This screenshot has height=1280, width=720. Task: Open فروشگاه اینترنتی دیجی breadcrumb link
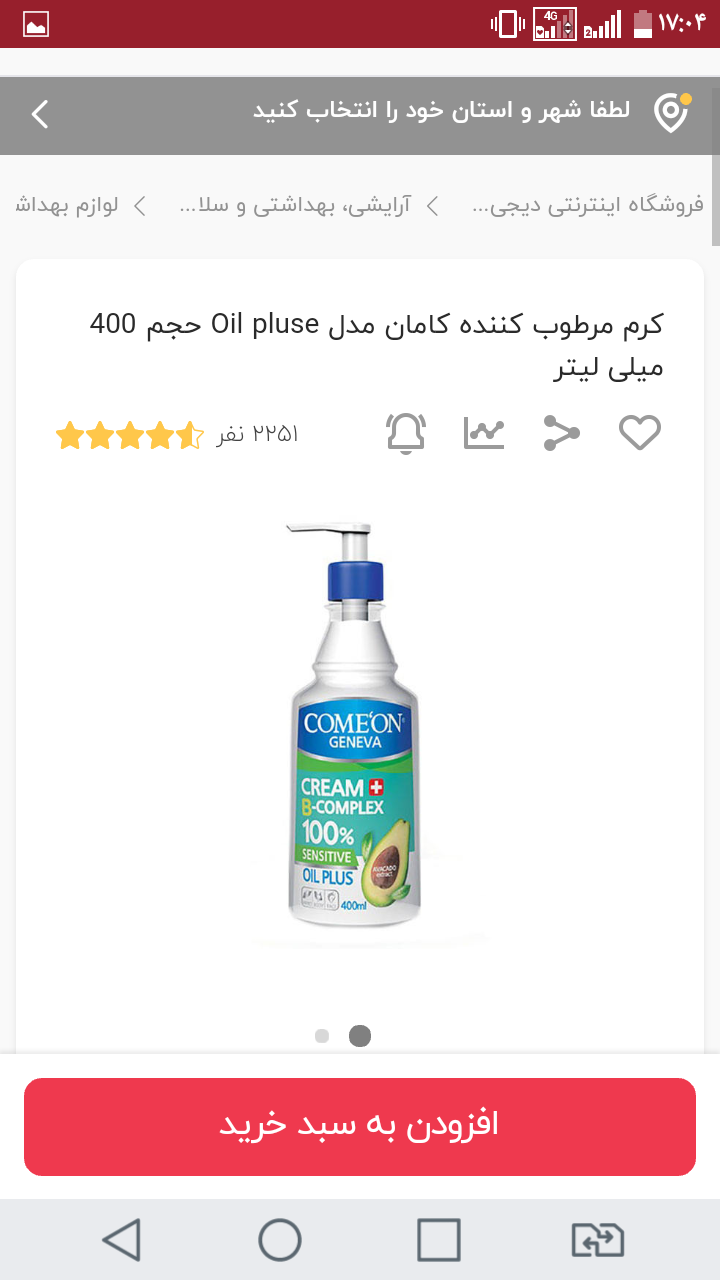(x=588, y=206)
